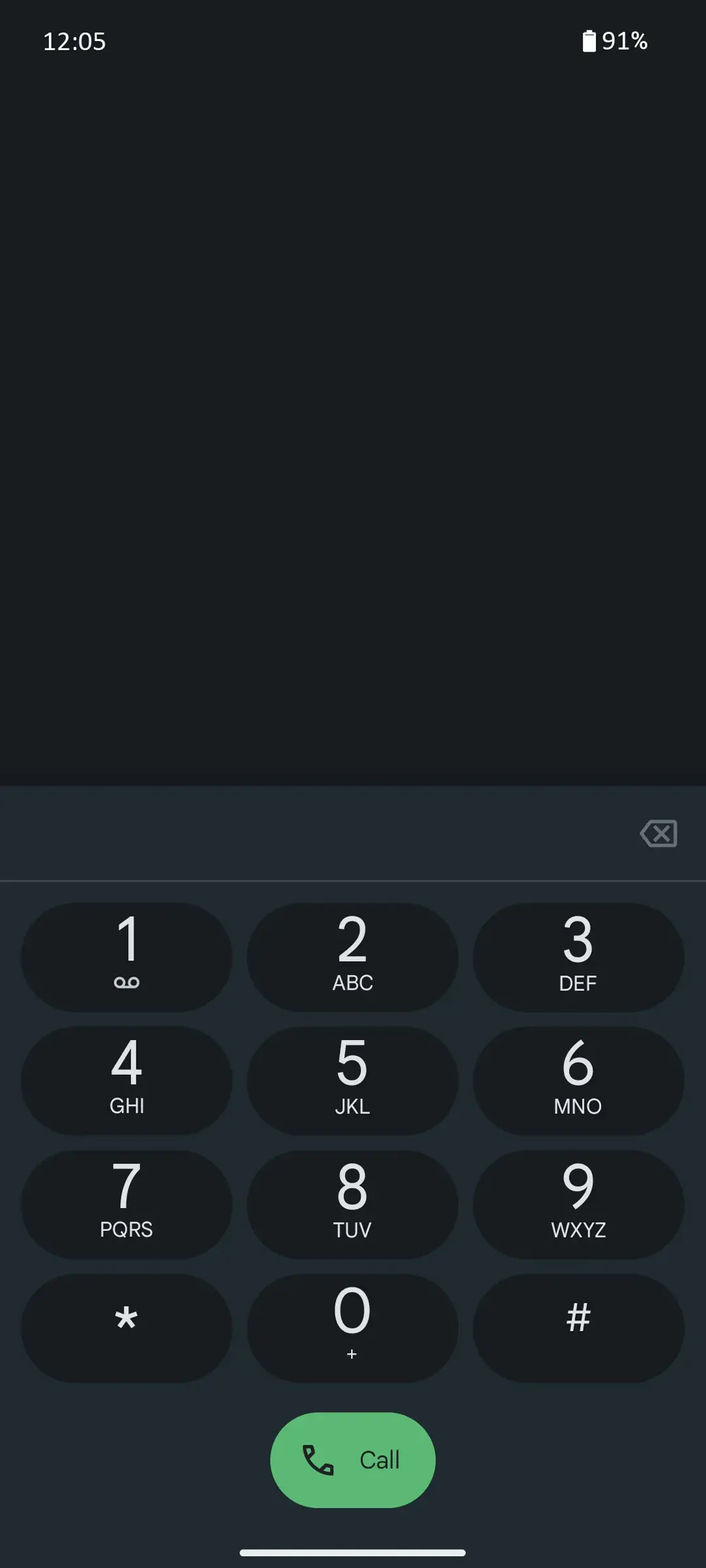
Task: Dial the 9 WXYZ key
Action: pyautogui.click(x=578, y=1203)
